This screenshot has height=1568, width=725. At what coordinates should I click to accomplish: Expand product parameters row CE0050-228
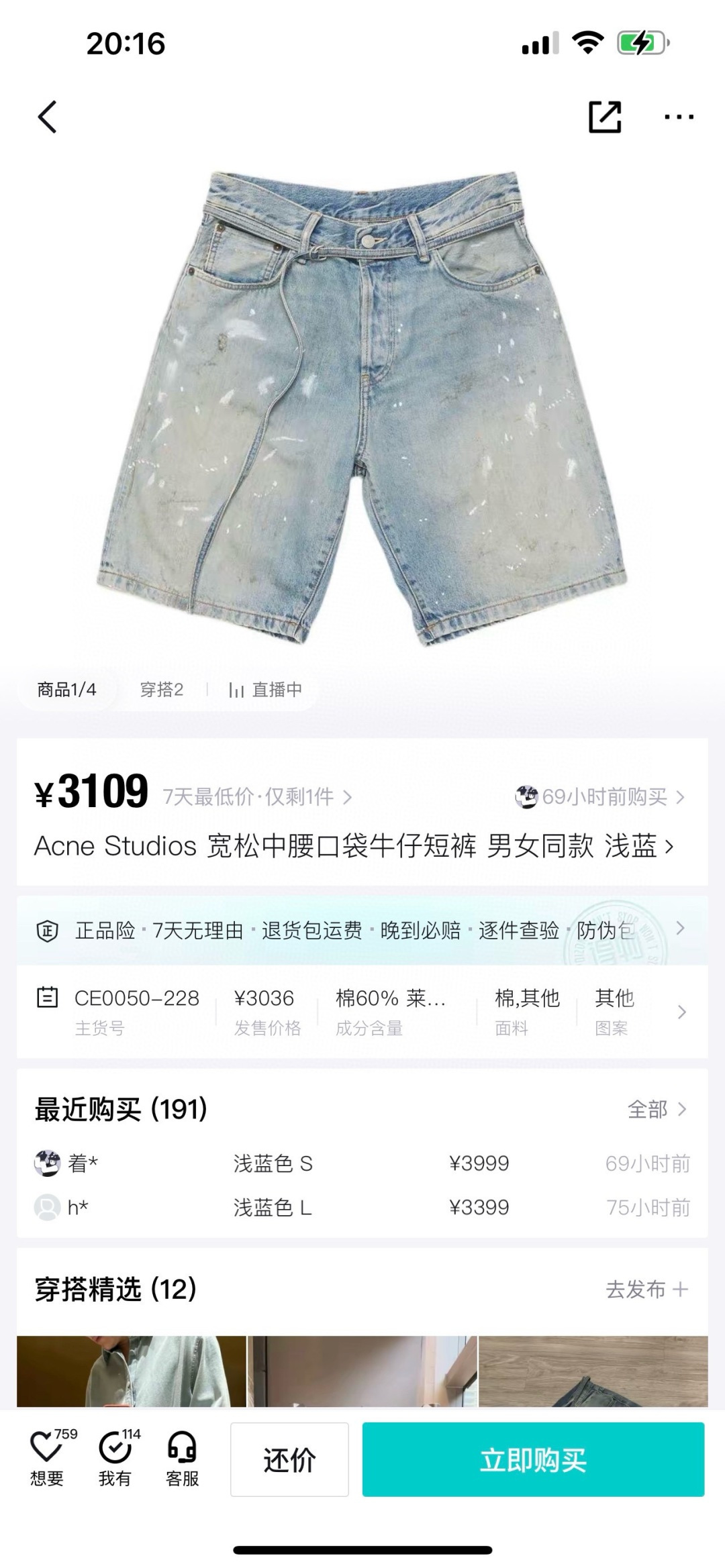362,1011
